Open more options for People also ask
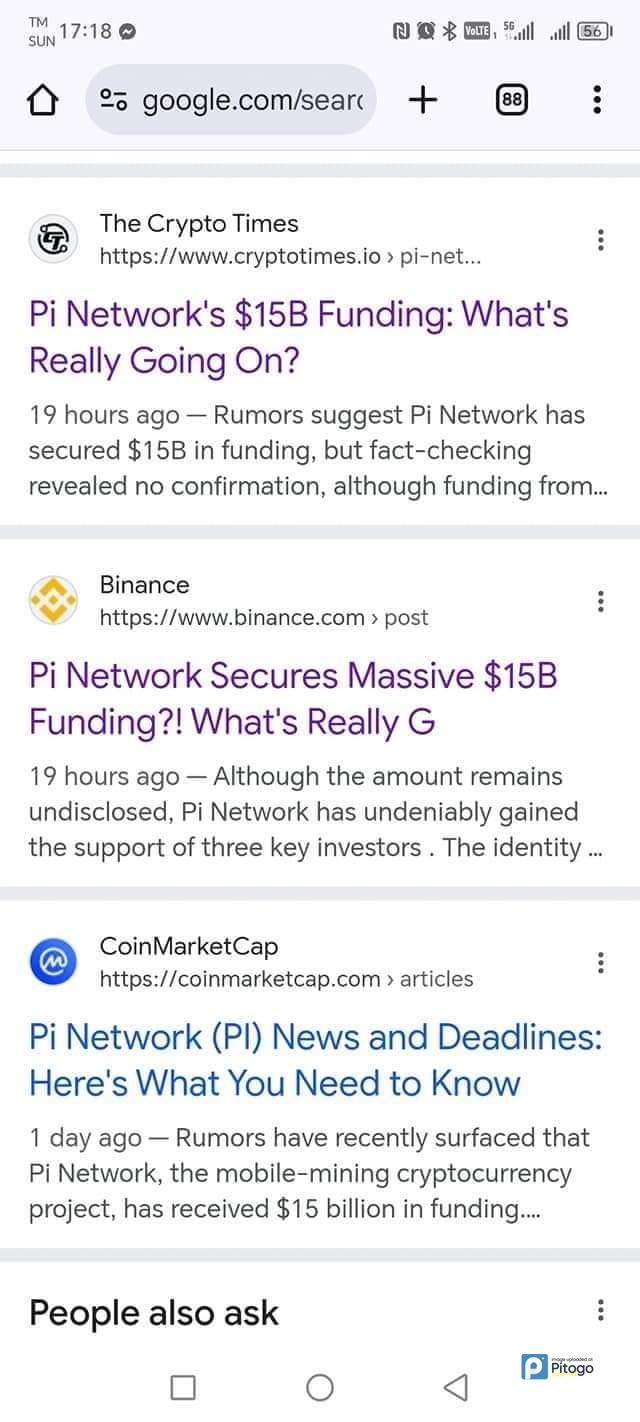640x1422 pixels. [600, 1310]
